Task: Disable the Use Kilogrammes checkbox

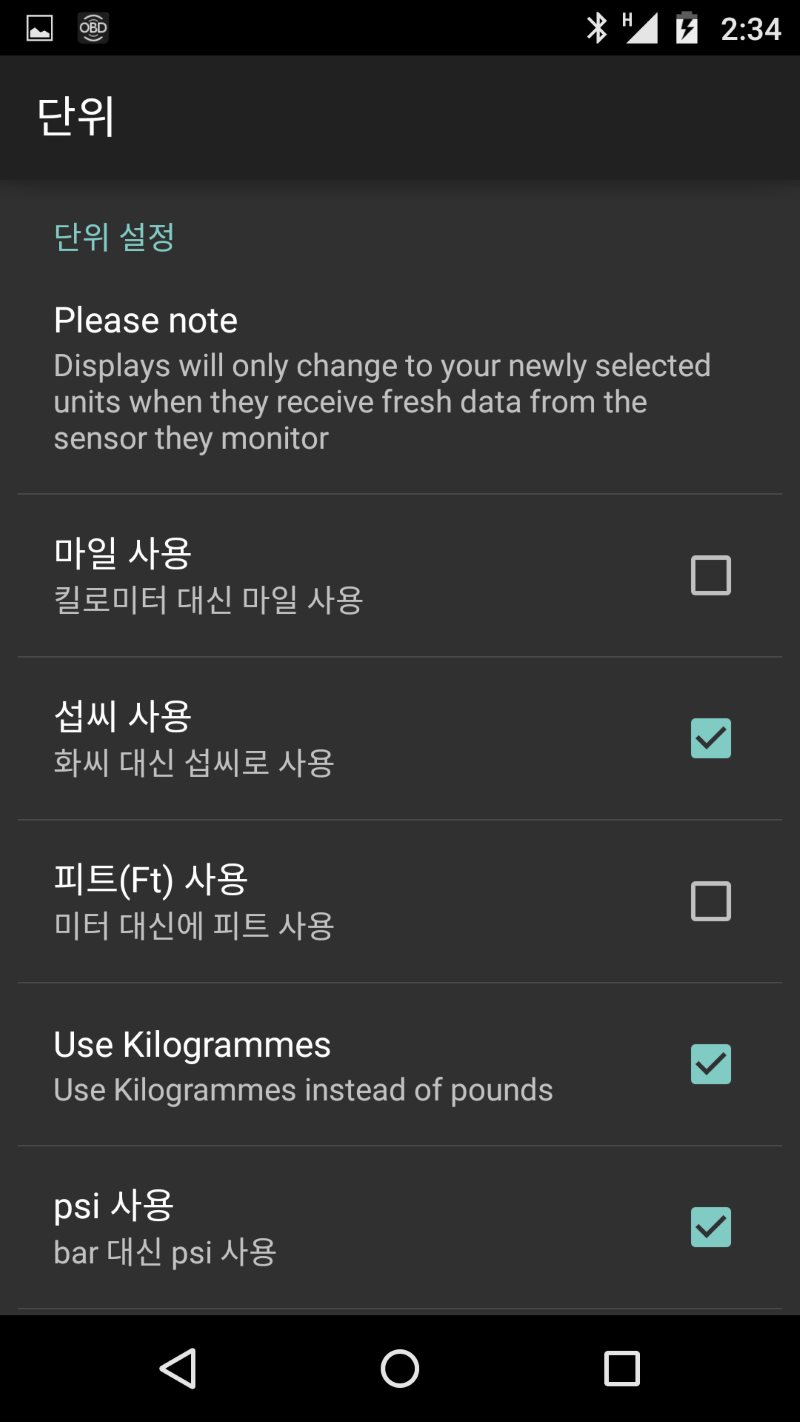Action: click(711, 1064)
